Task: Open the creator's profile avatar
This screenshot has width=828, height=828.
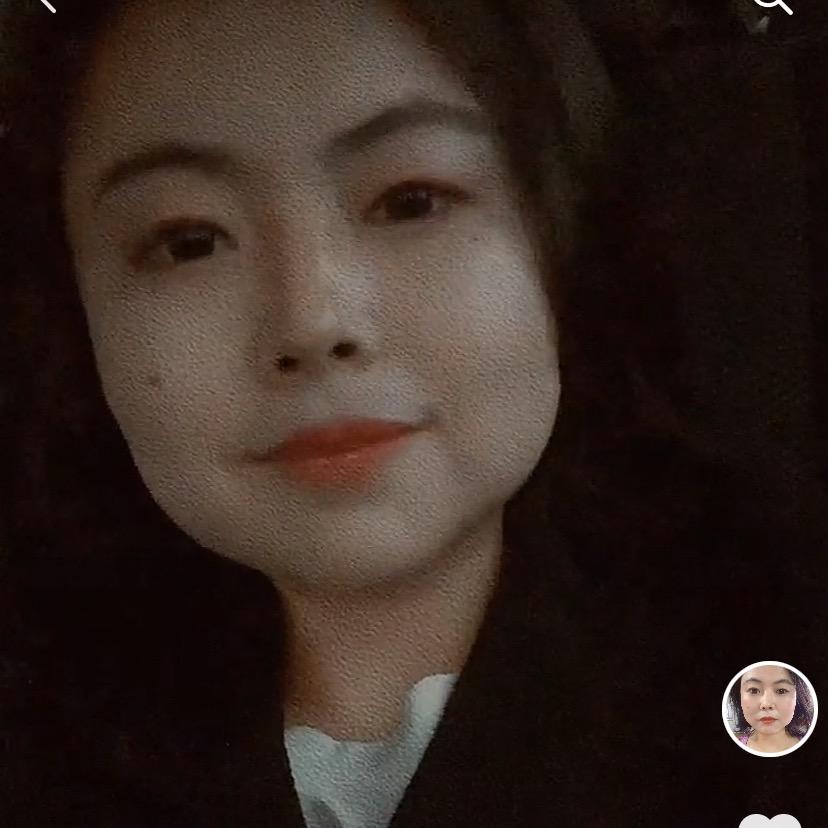Action: point(770,709)
